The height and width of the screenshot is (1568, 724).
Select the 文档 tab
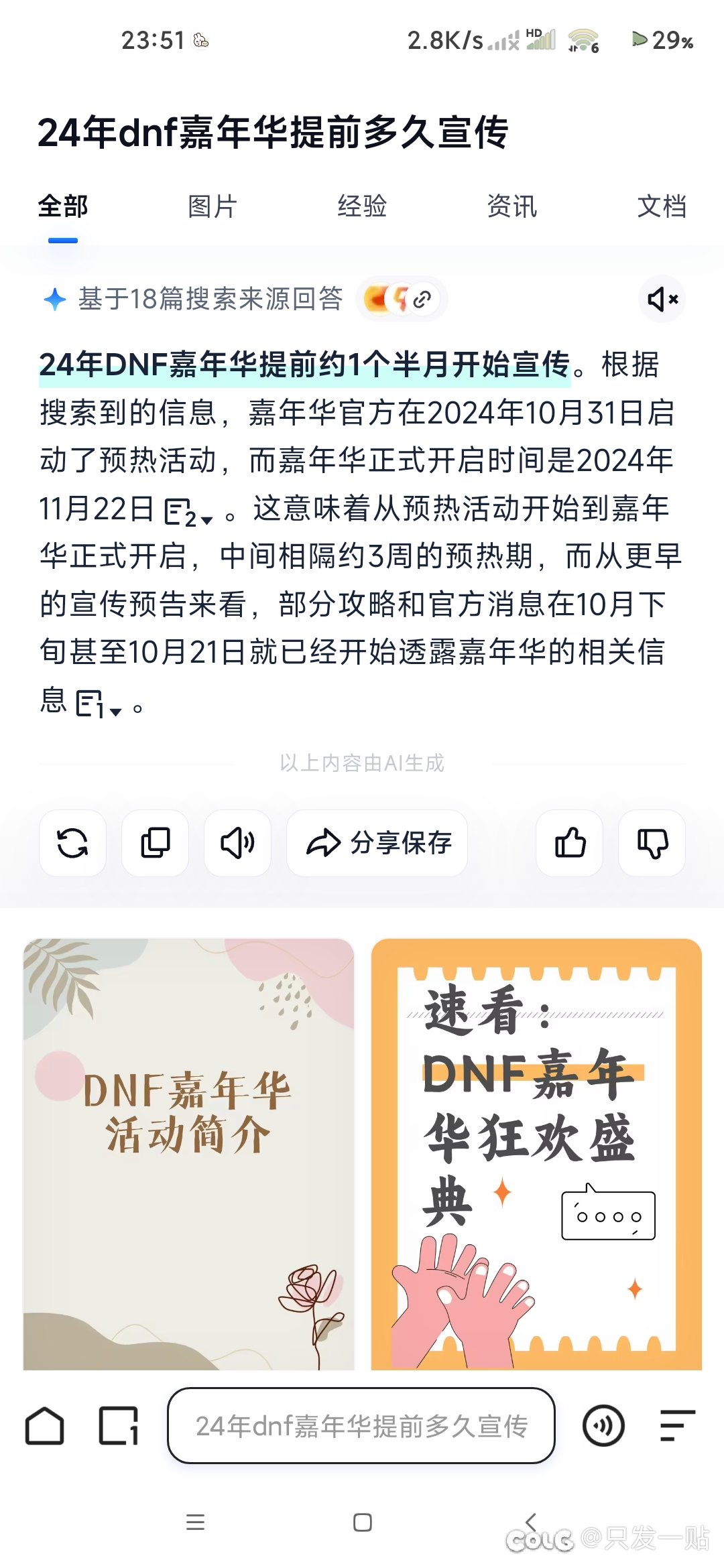pyautogui.click(x=662, y=206)
